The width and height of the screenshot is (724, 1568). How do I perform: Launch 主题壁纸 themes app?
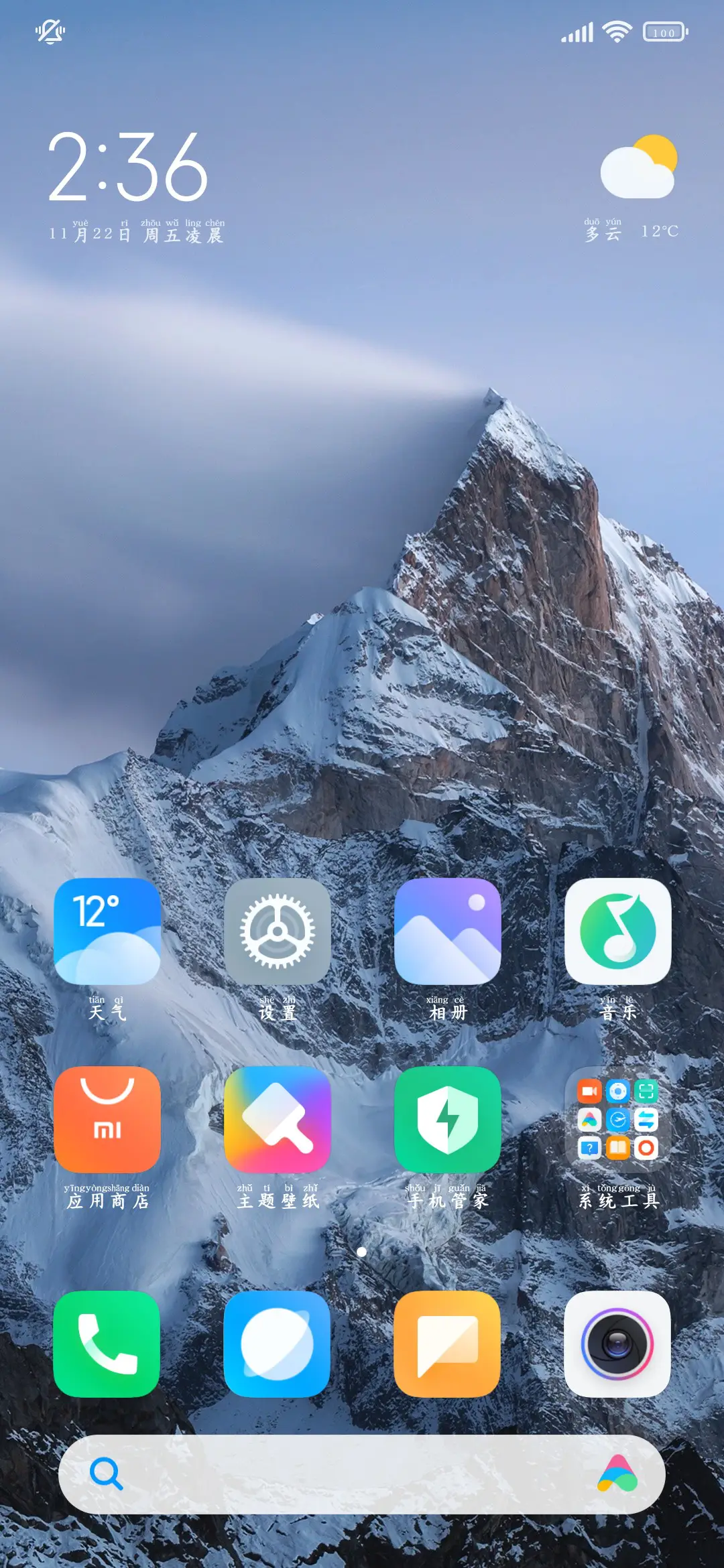(278, 1120)
